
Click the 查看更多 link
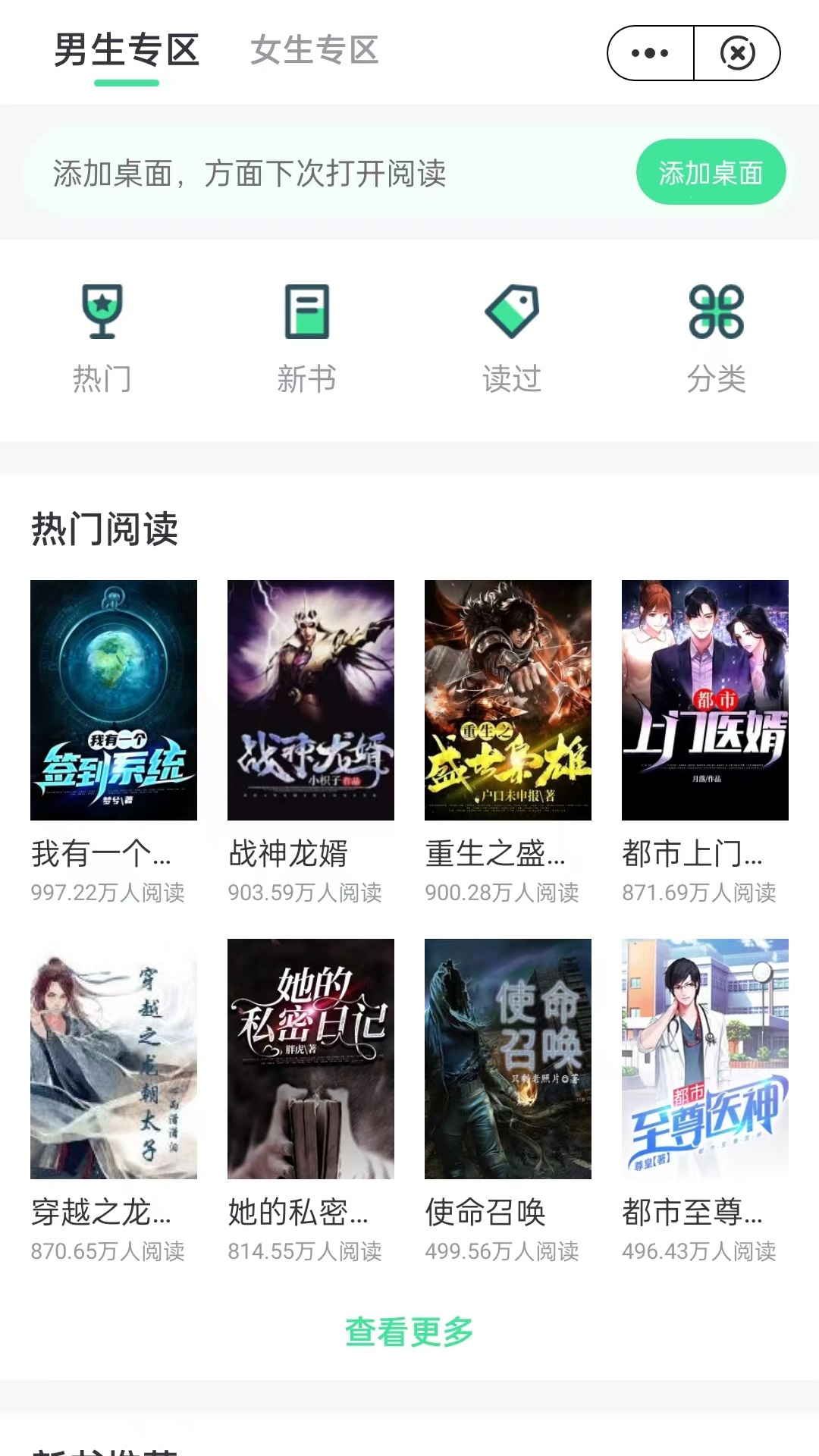(409, 1334)
